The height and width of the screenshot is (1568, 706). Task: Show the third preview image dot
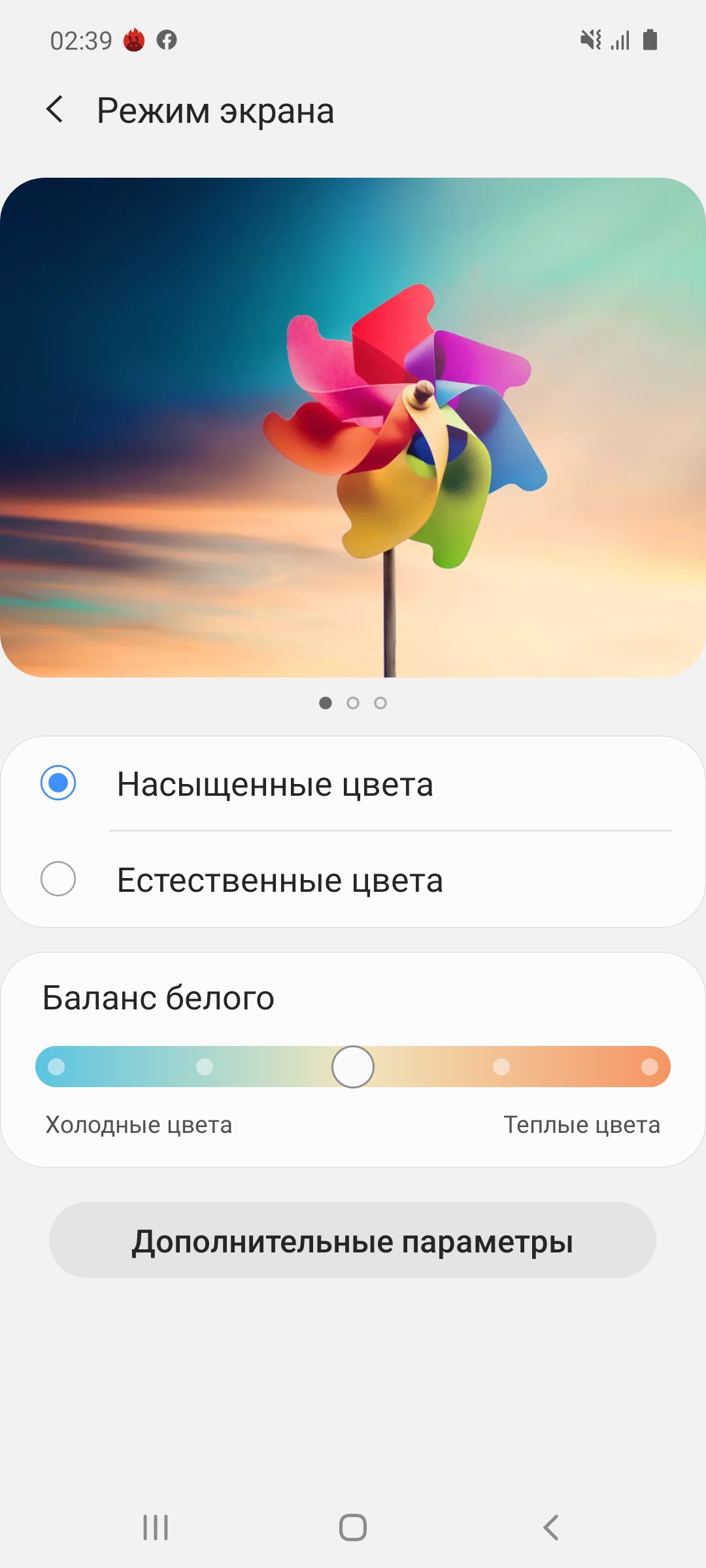(380, 703)
